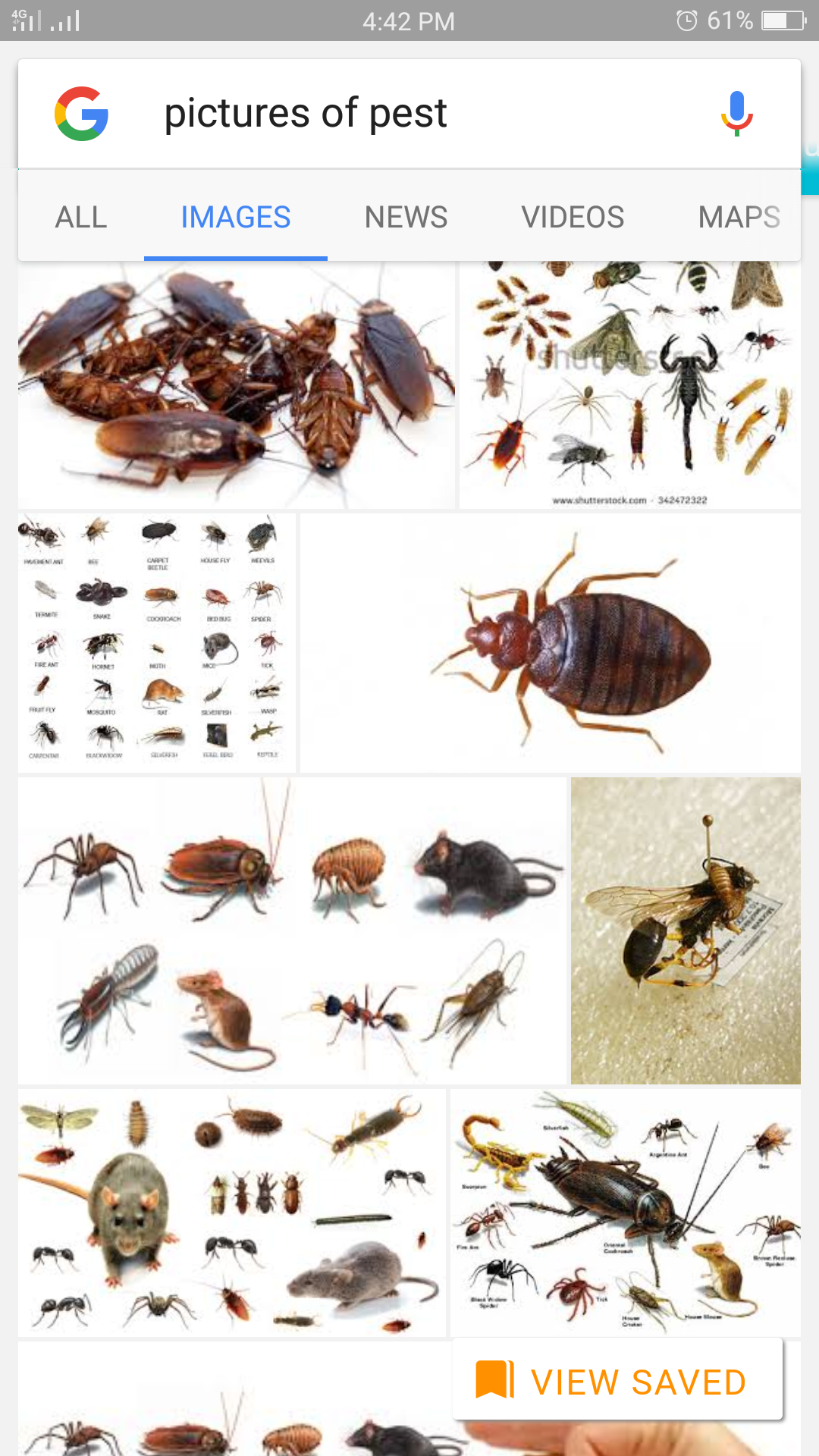Open the labeled pest chart image
819x1456 pixels.
click(x=157, y=643)
